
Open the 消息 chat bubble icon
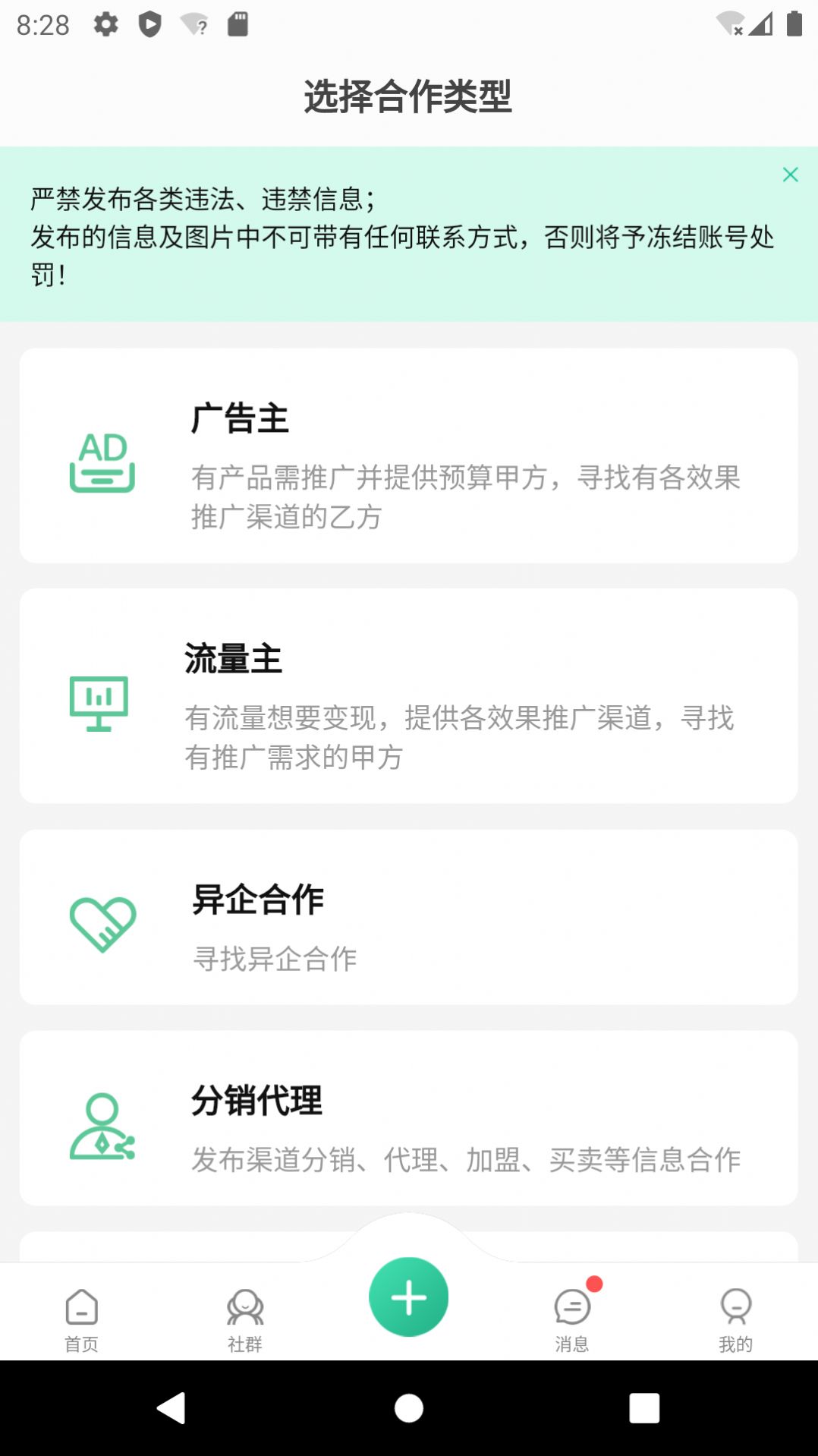[x=572, y=1306]
